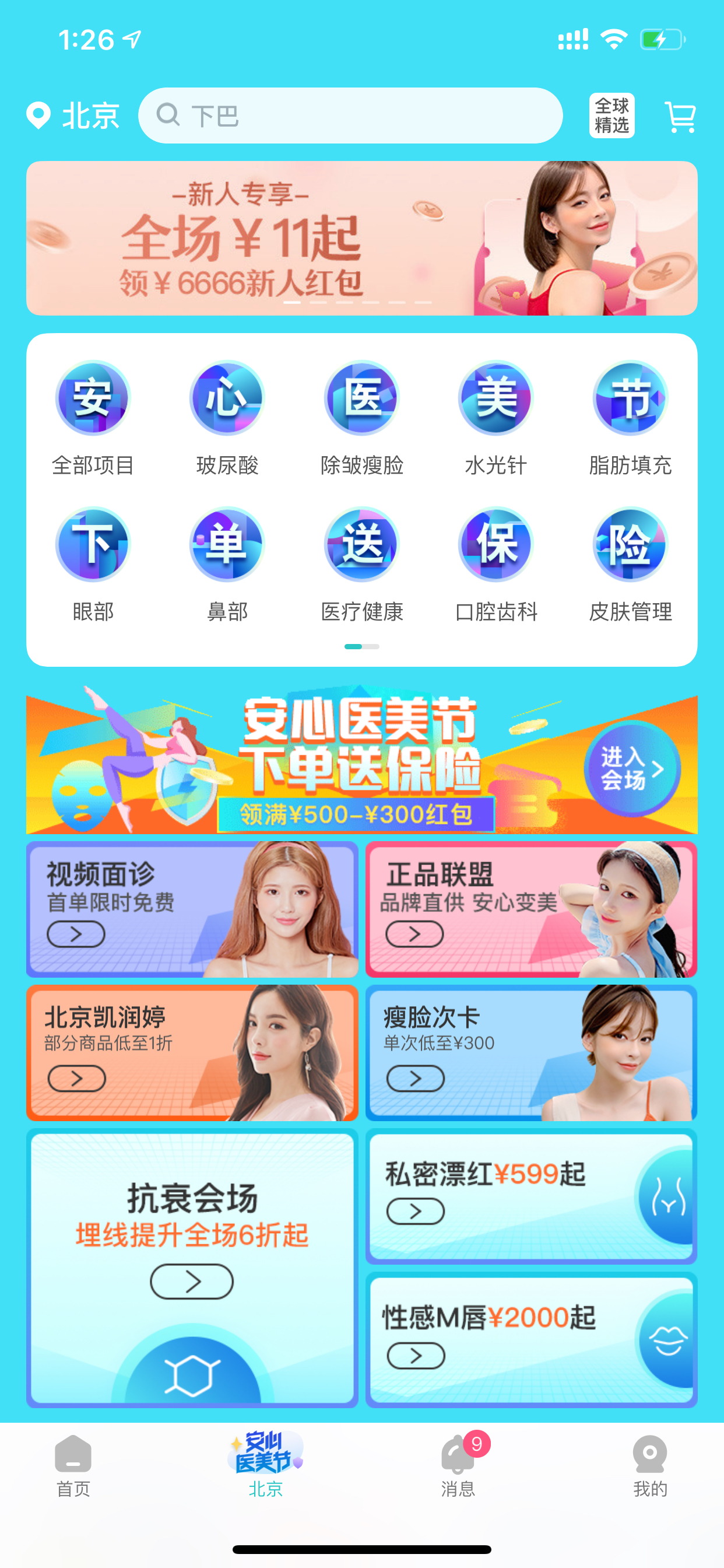This screenshot has height=1568, width=724.
Task: Open the 抗衰会场 card
Action: (x=192, y=1269)
